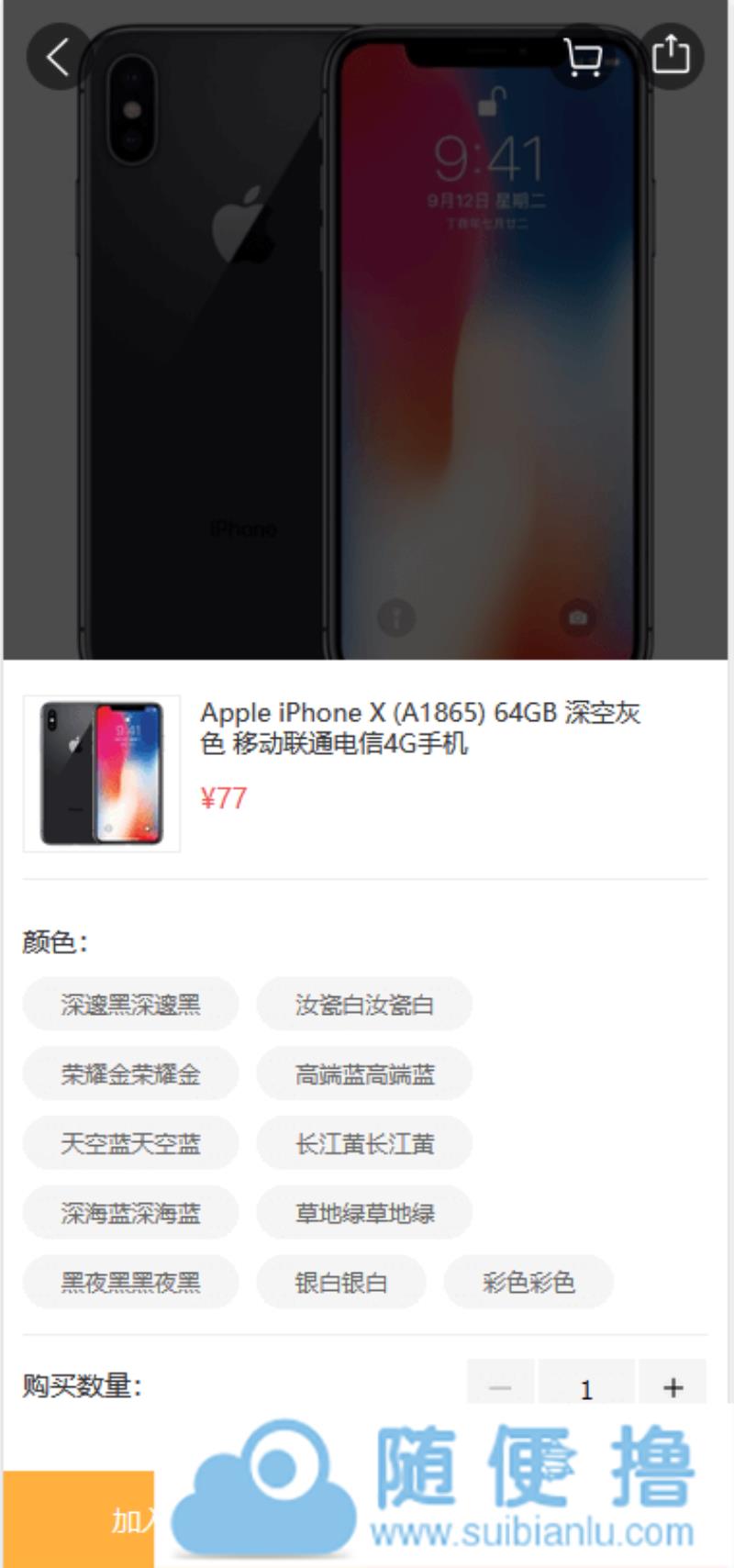Choose 草地绿草地绿 color

364,1214
